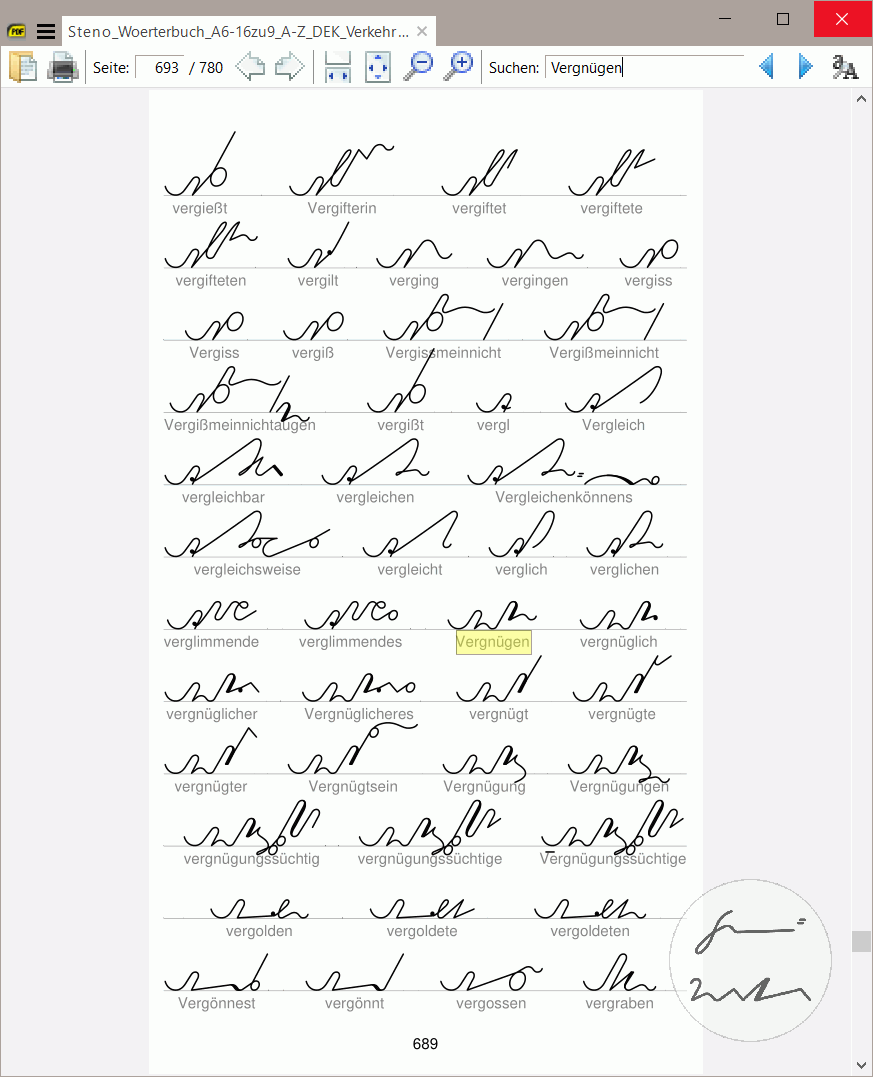Viewport: 873px width, 1077px height.
Task: Print the current document
Action: 63,67
